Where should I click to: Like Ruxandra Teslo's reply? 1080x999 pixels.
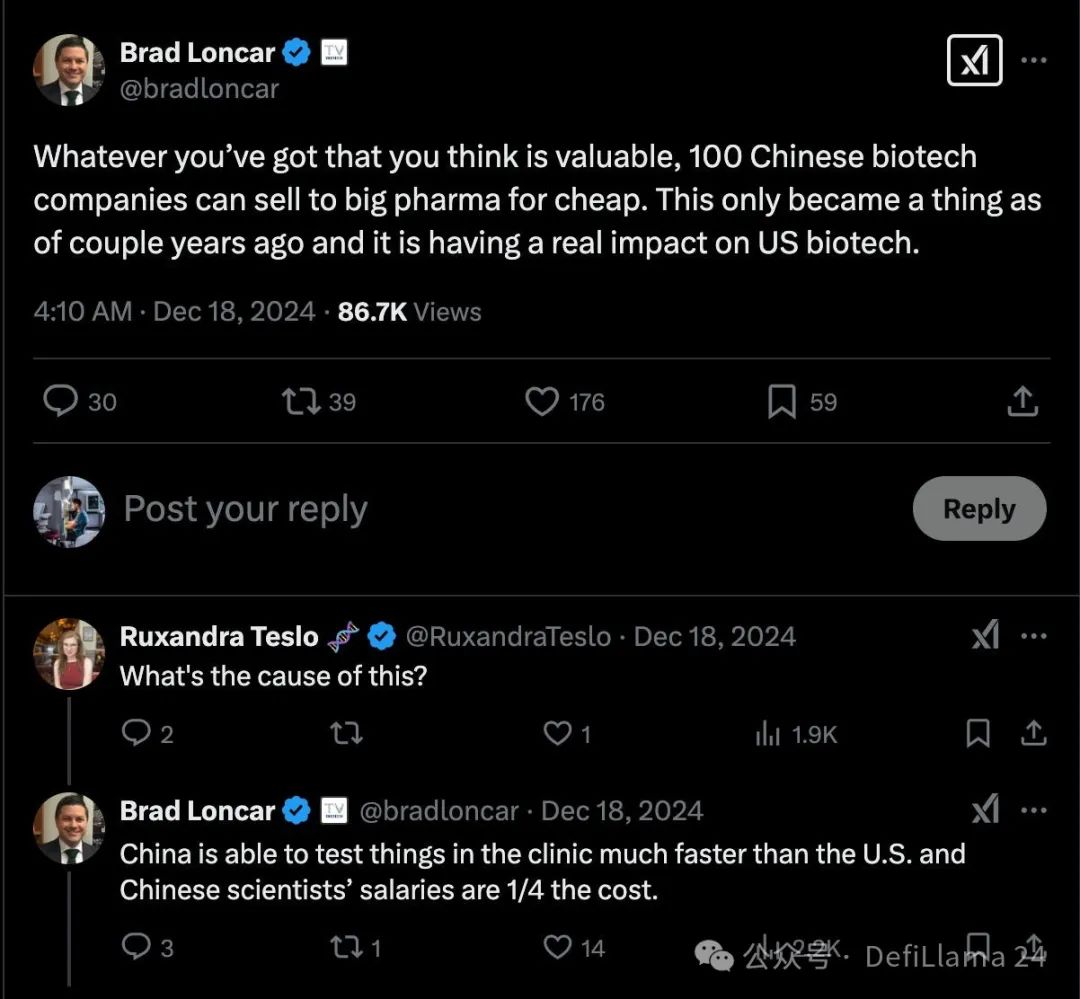557,734
